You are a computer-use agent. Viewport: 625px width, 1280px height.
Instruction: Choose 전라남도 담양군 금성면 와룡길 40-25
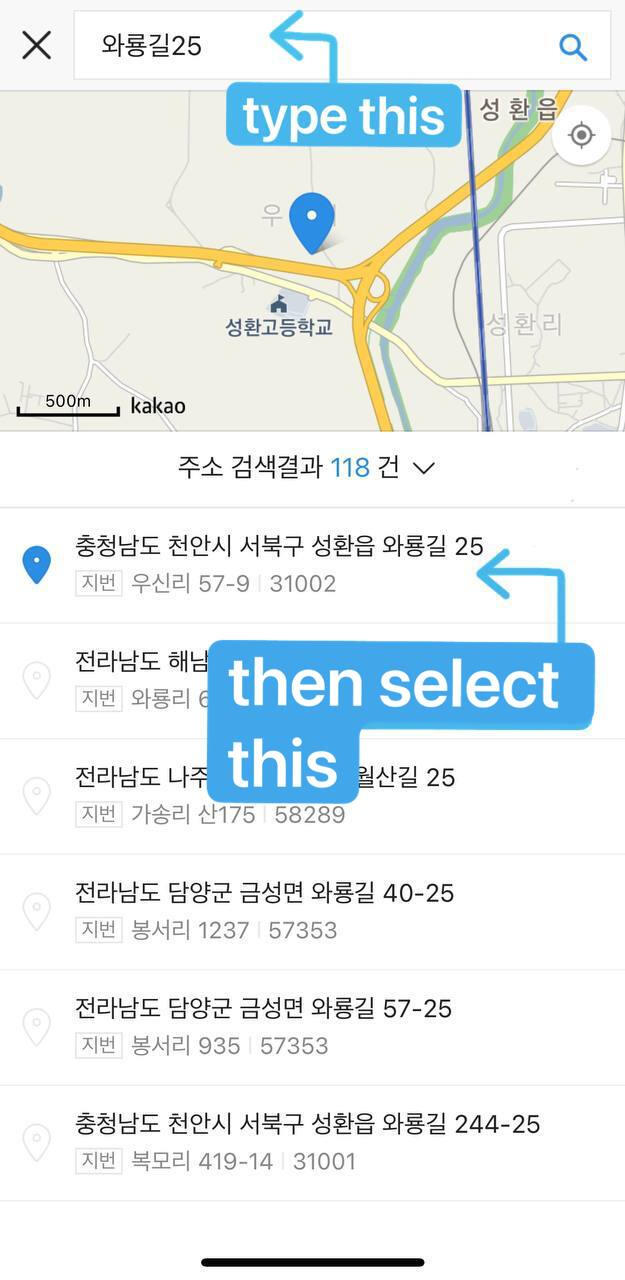[x=264, y=910]
